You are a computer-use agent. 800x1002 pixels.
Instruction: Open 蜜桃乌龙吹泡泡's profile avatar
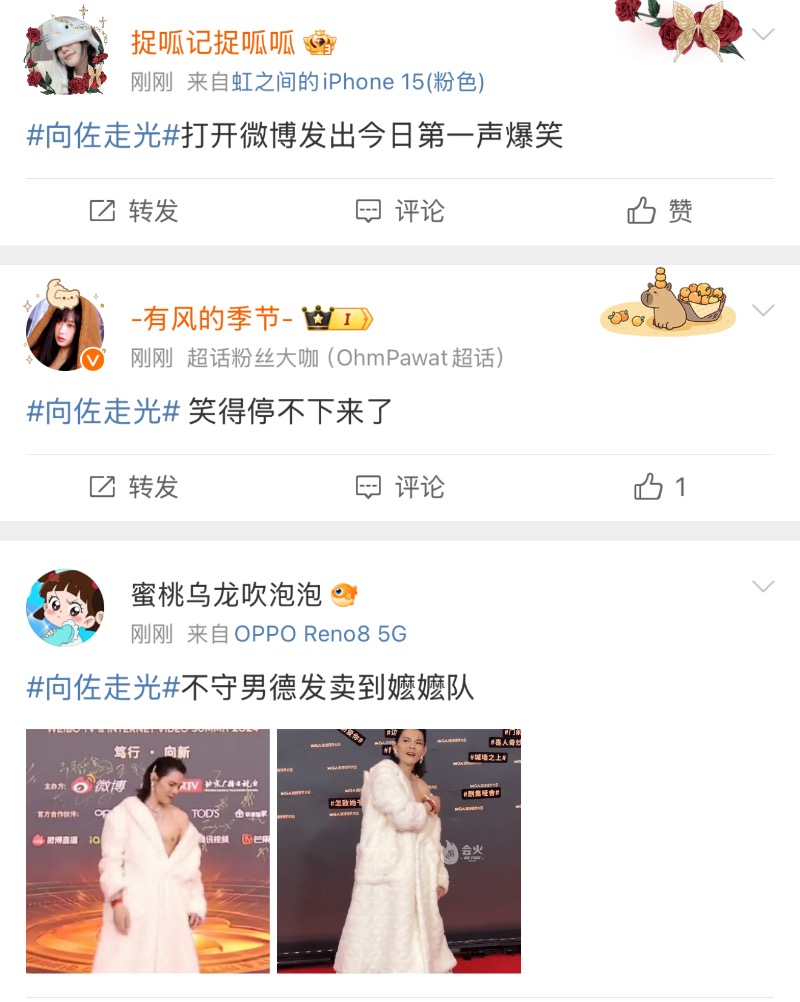coord(66,608)
